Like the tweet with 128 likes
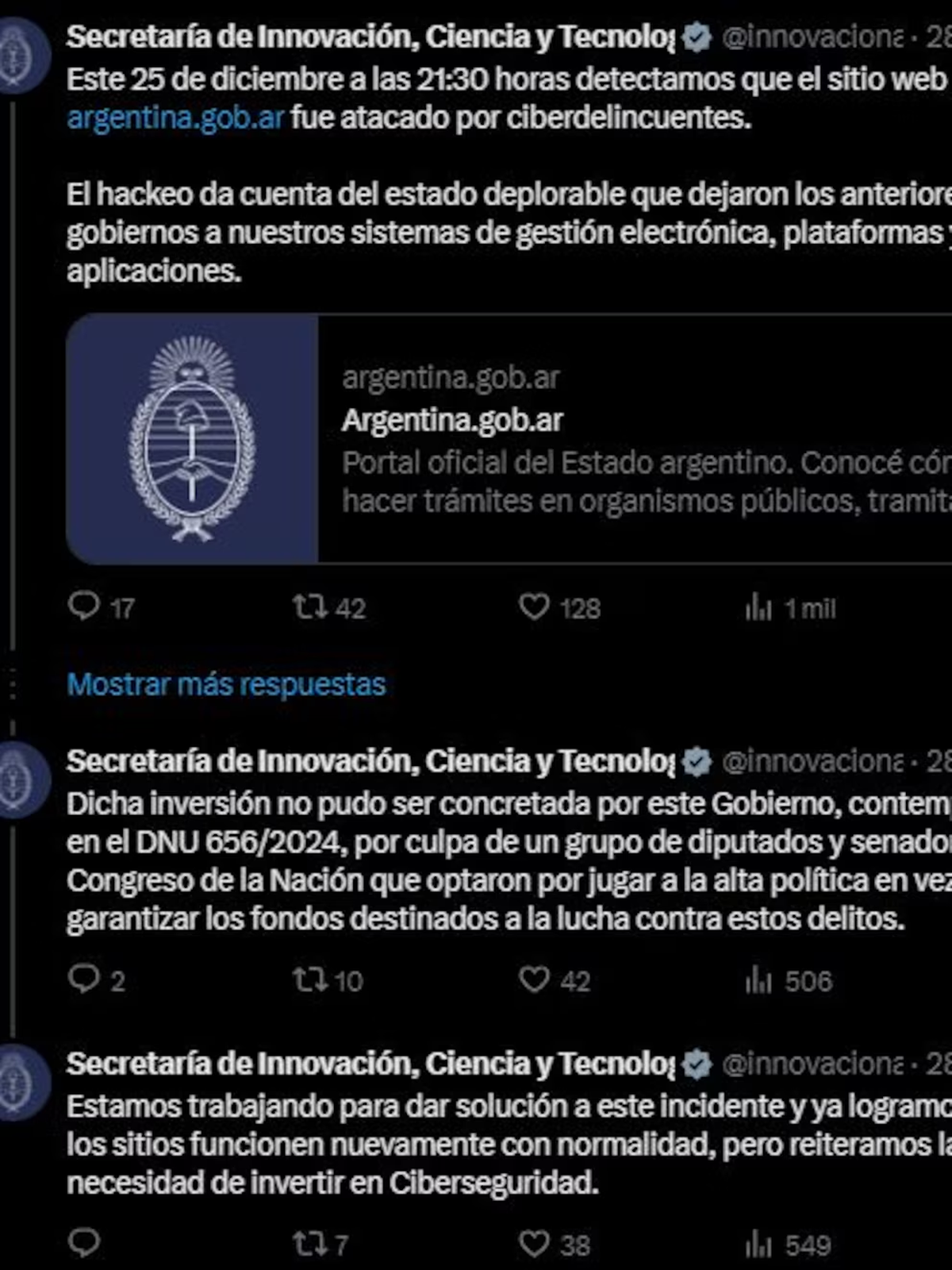Image resolution: width=952 pixels, height=1270 pixels. (x=534, y=608)
